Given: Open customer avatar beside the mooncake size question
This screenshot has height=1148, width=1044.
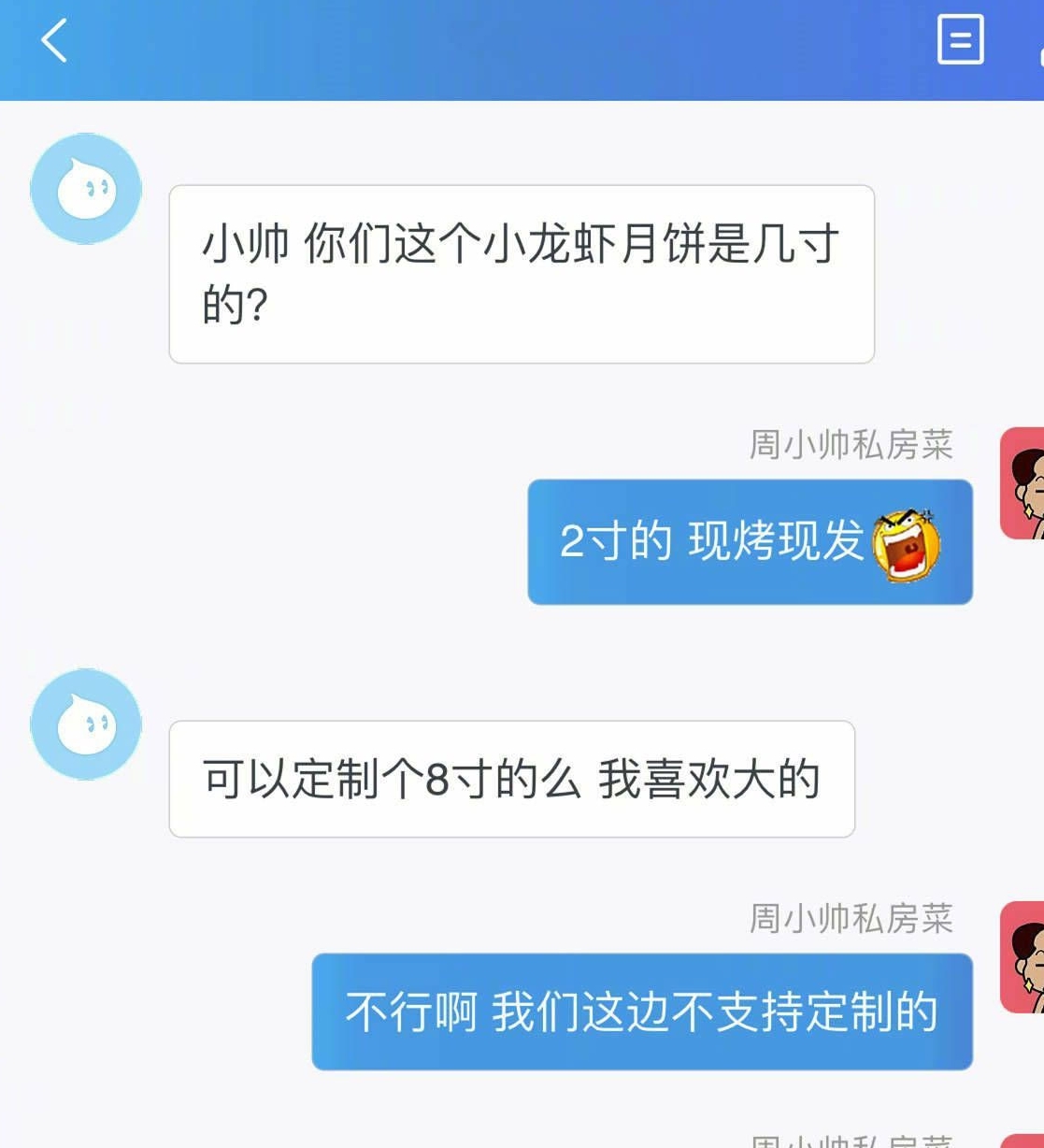Looking at the screenshot, I should (86, 189).
